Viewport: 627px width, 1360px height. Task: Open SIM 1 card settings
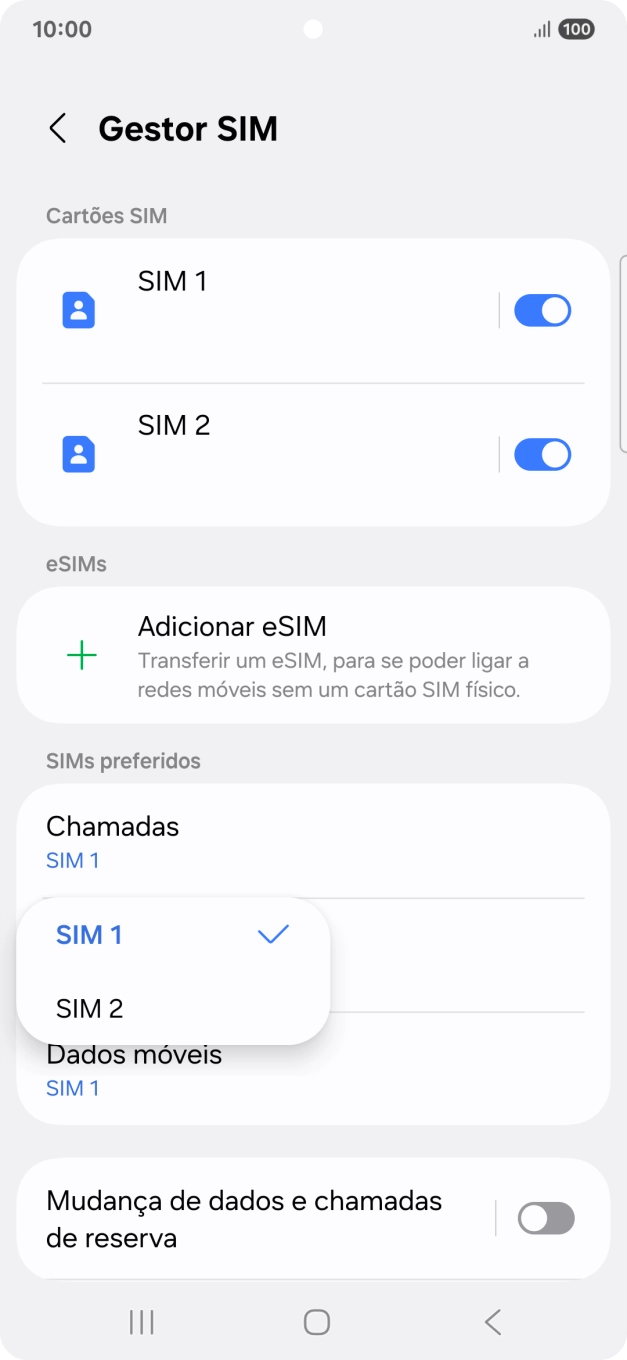tap(260, 311)
